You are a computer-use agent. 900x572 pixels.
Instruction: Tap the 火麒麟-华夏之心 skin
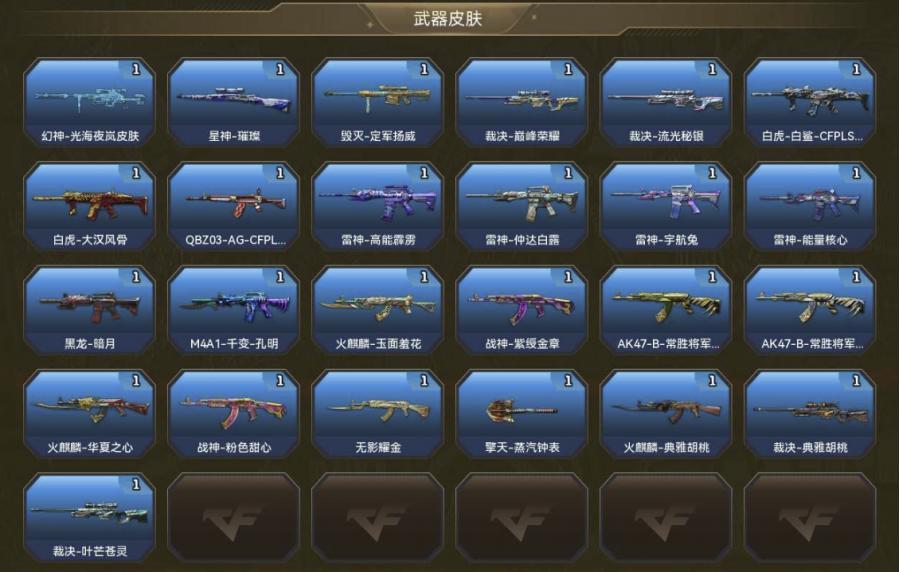tap(90, 413)
